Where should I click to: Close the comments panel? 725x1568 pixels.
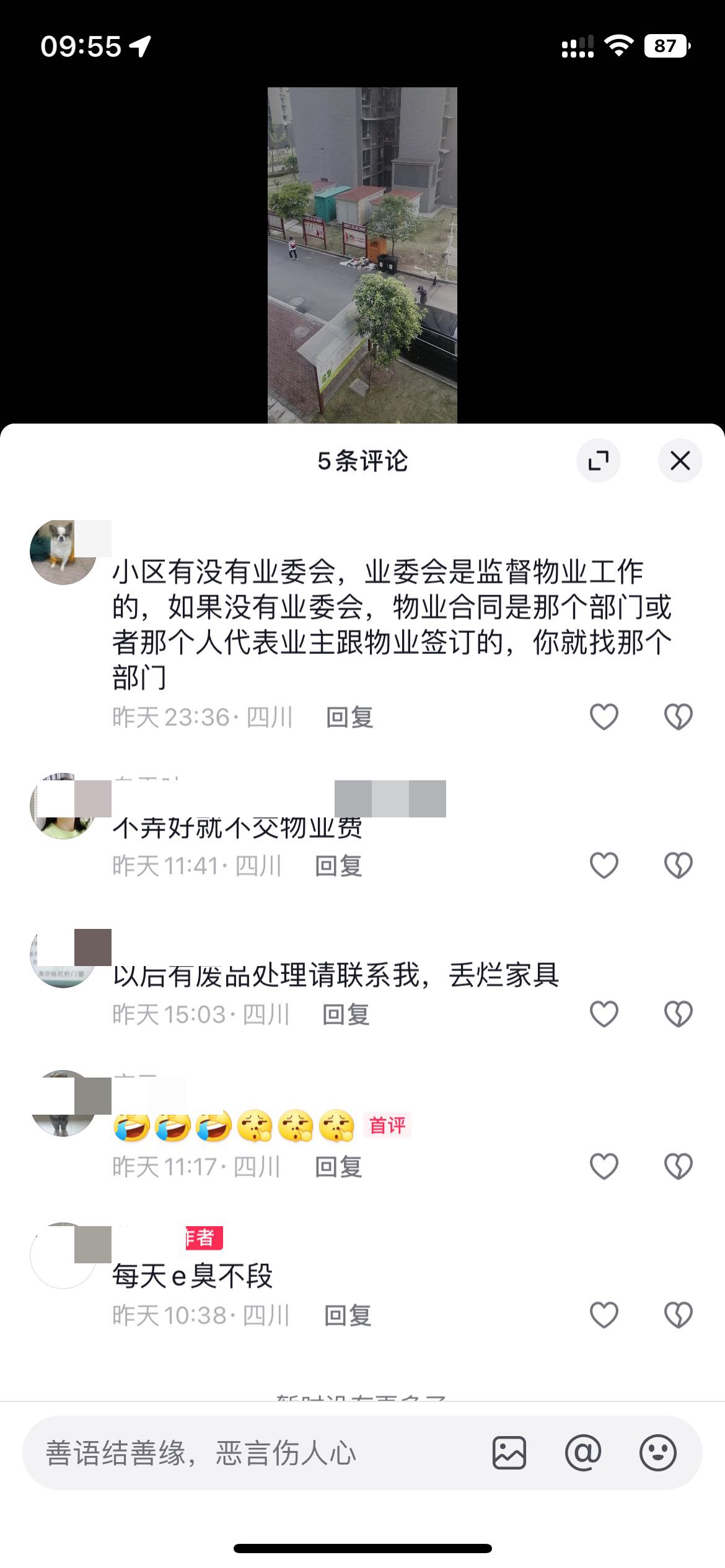(x=680, y=461)
